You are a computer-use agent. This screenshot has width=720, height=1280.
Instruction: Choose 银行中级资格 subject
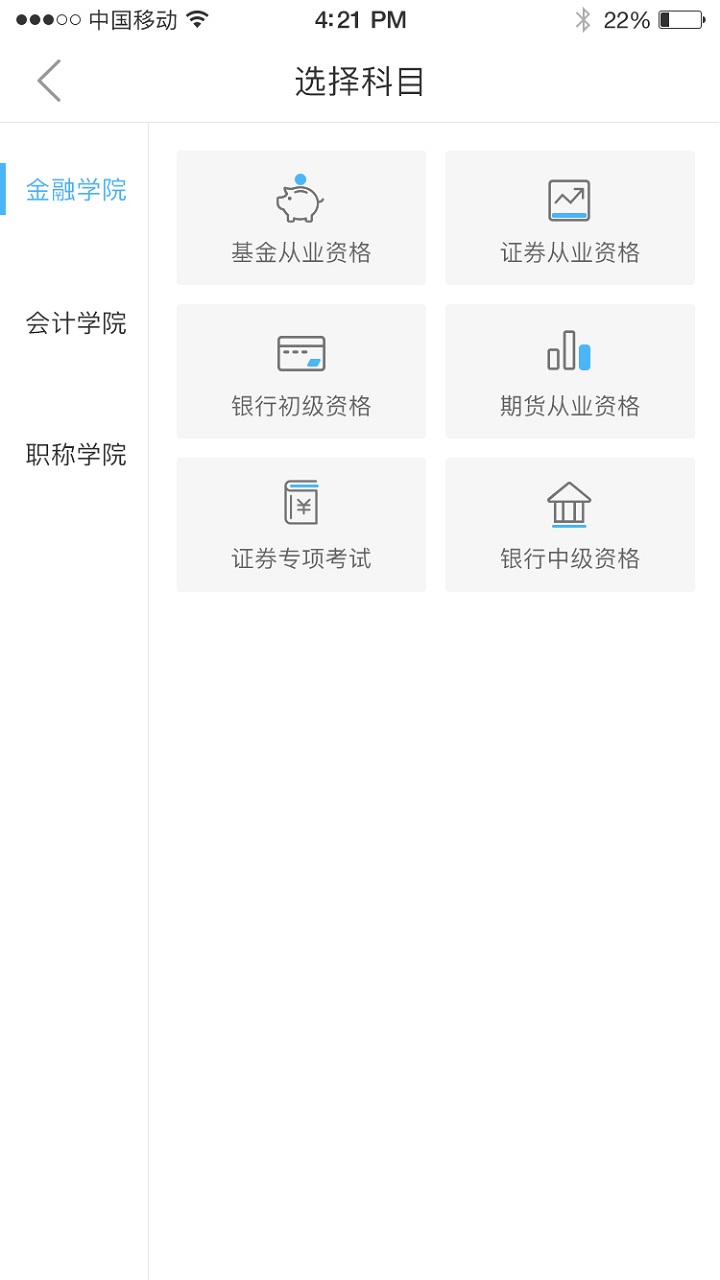tap(570, 524)
